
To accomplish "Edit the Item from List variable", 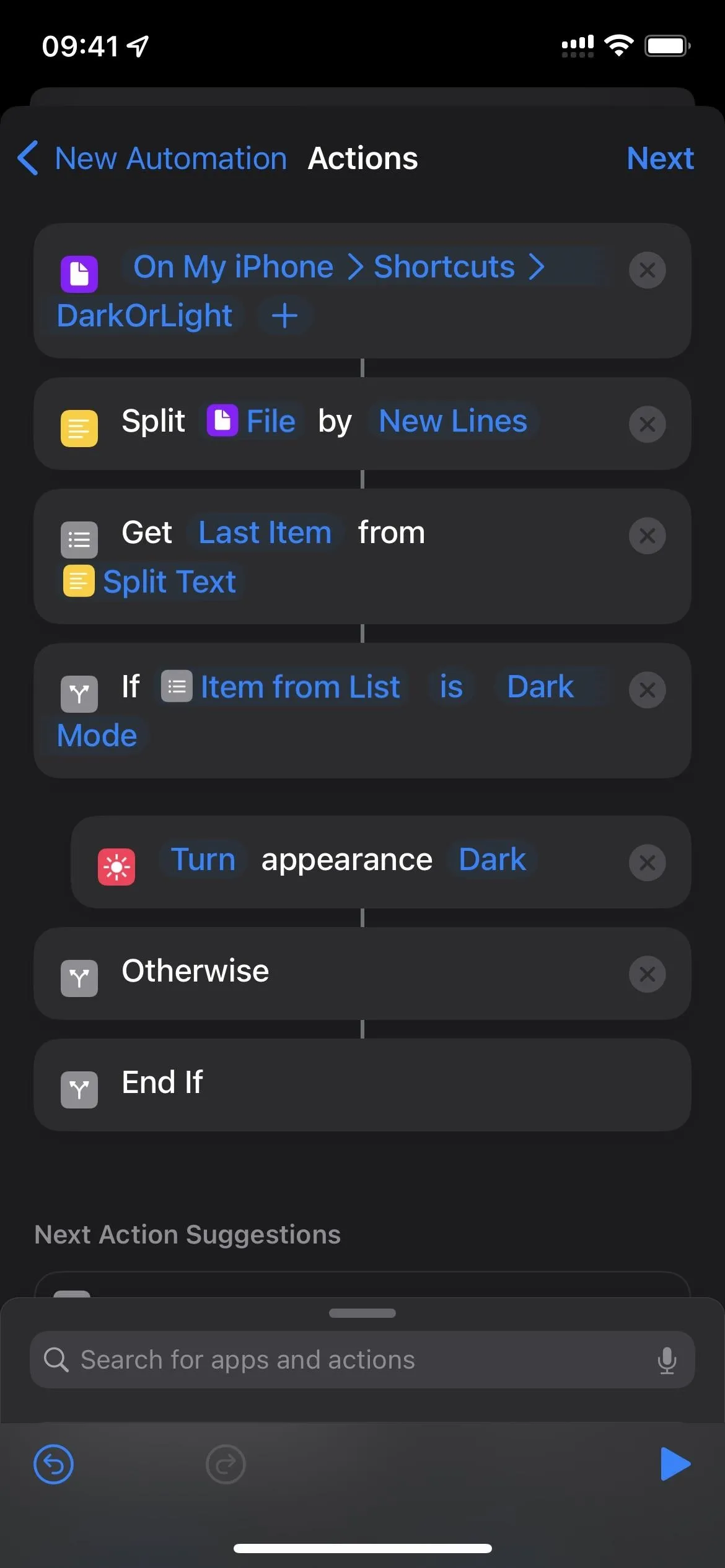I will 282,687.
